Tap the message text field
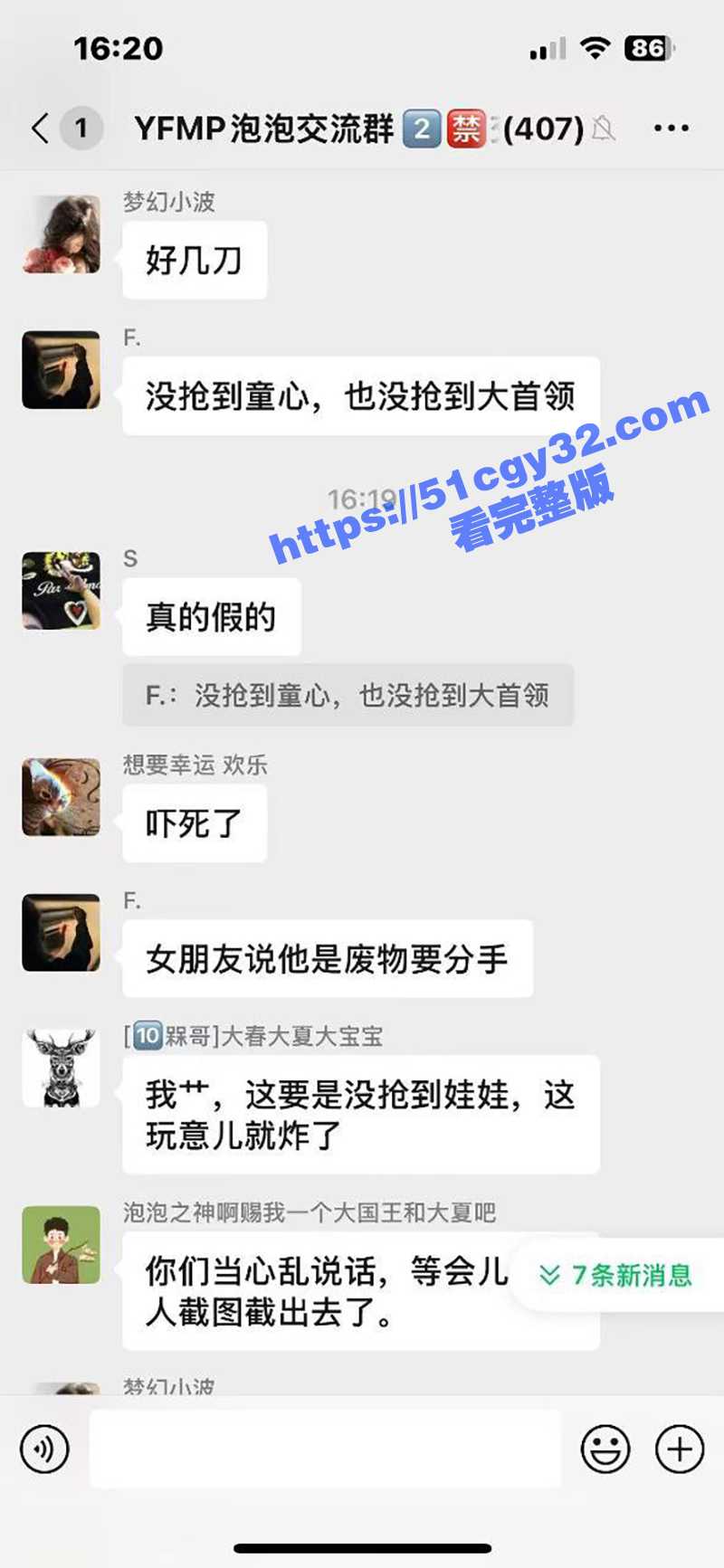This screenshot has width=724, height=1568. [326, 1449]
